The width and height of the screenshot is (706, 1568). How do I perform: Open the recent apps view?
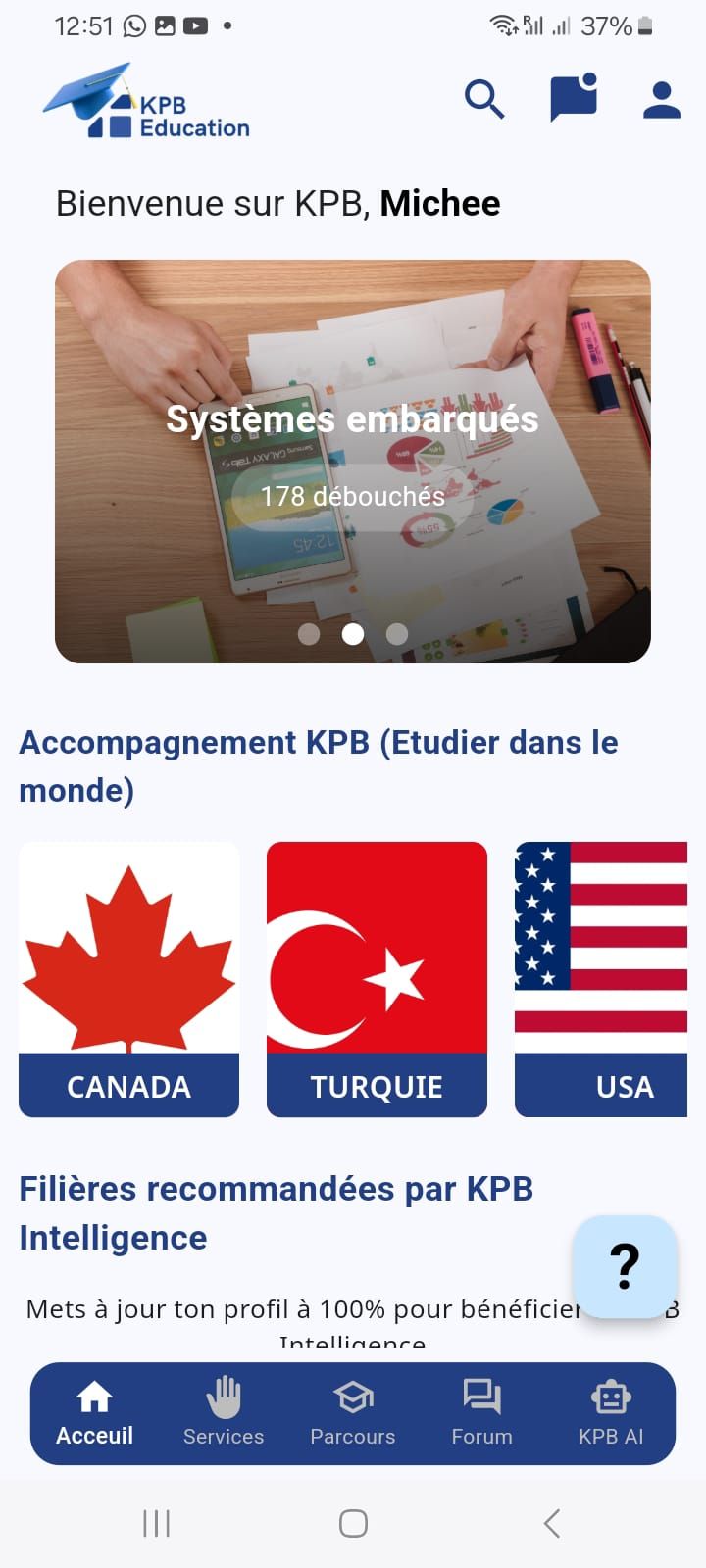pos(156,1523)
